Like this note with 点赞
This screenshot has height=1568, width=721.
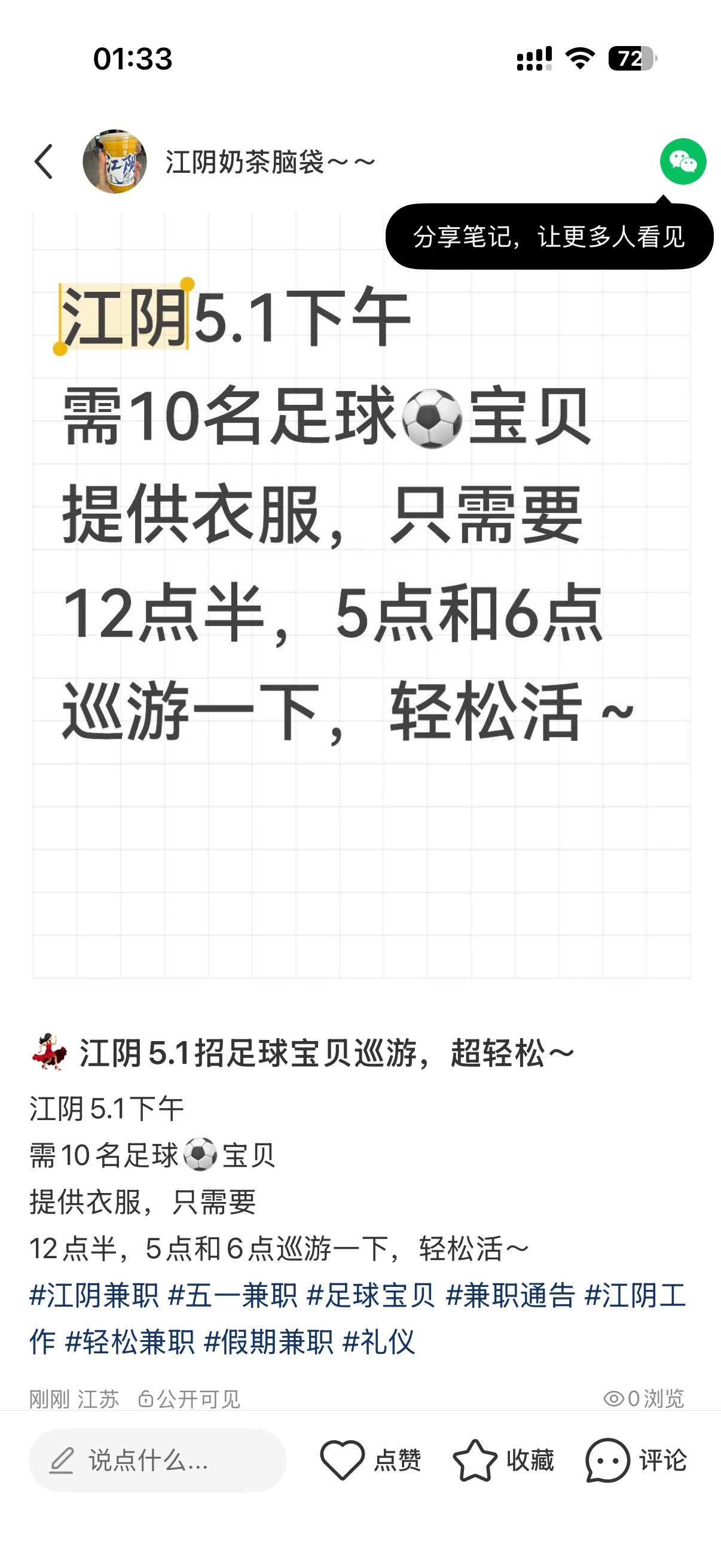371,1460
